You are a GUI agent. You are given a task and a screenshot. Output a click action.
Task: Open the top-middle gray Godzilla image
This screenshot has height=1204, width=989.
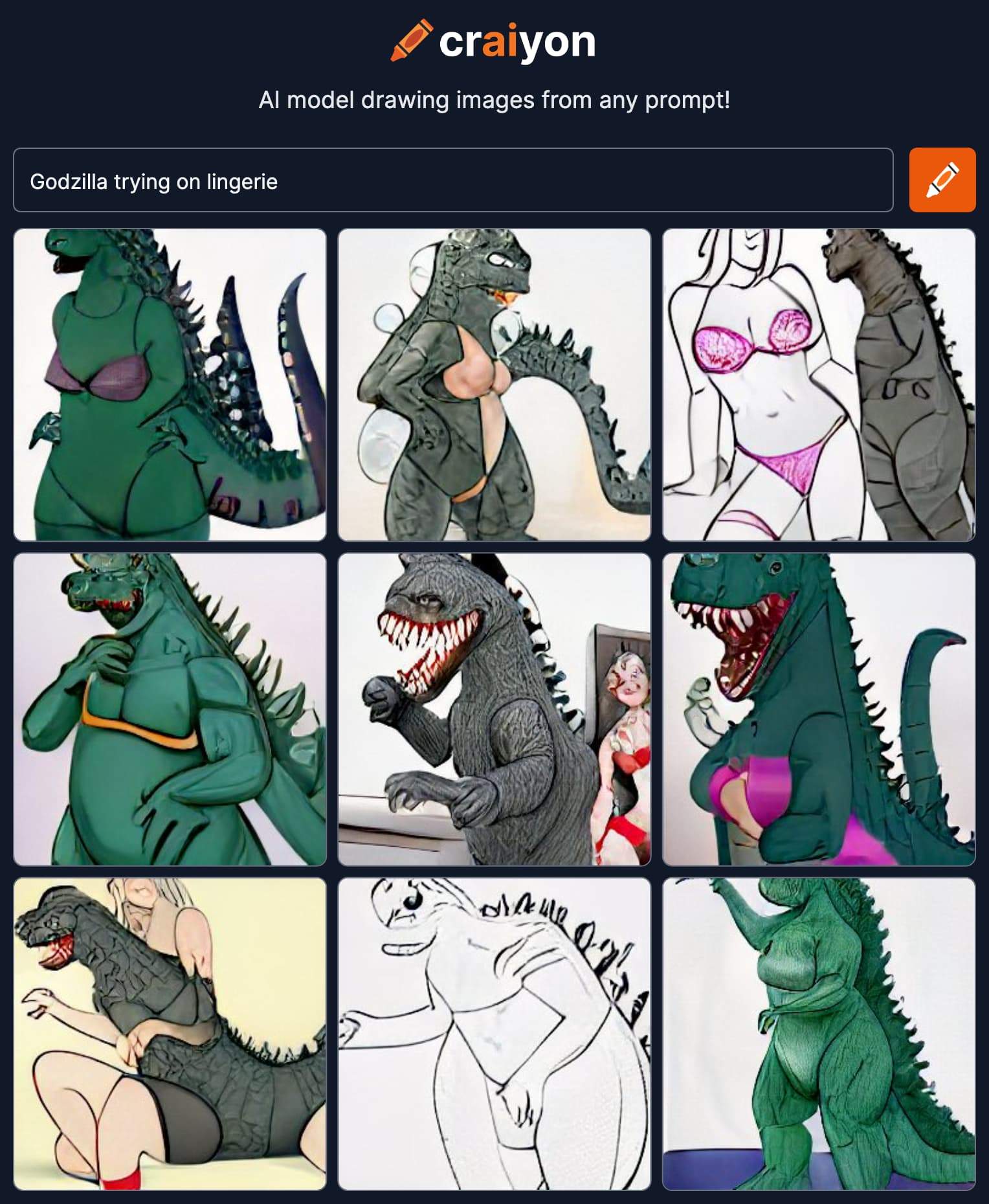494,385
